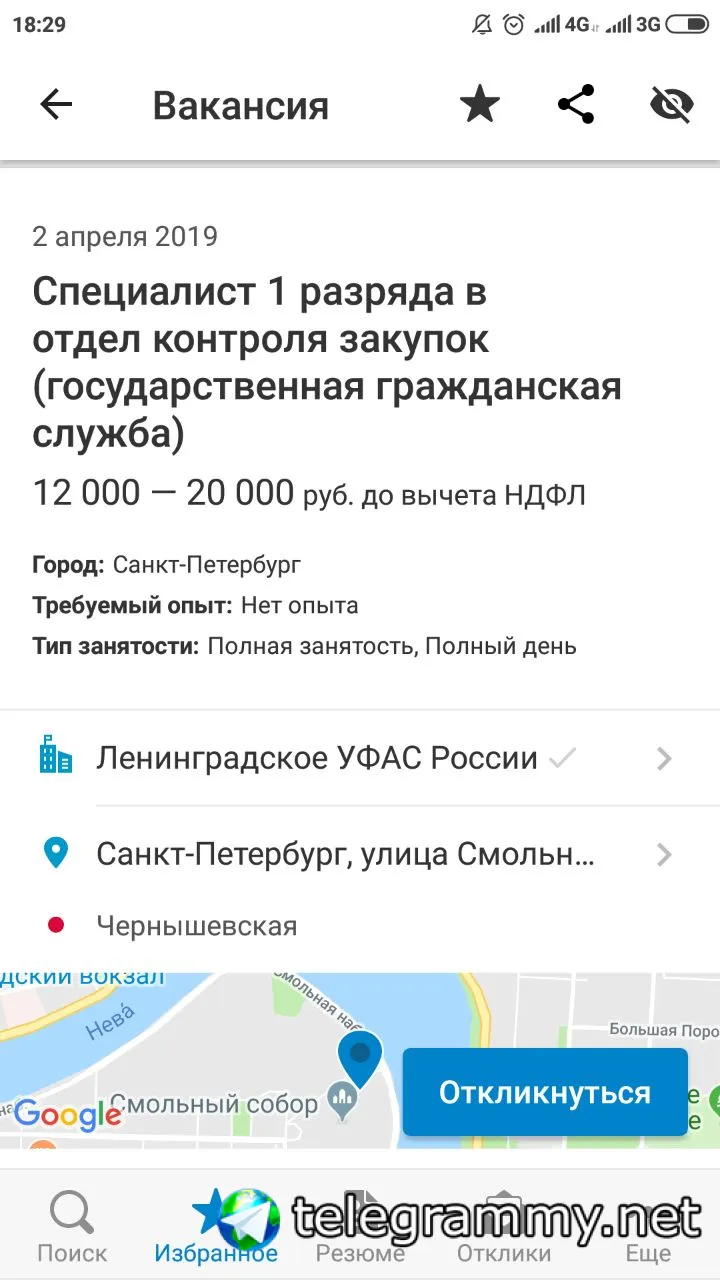Hide this vacancy with crossed-eye icon
Image resolution: width=720 pixels, height=1280 pixels.
(x=672, y=105)
